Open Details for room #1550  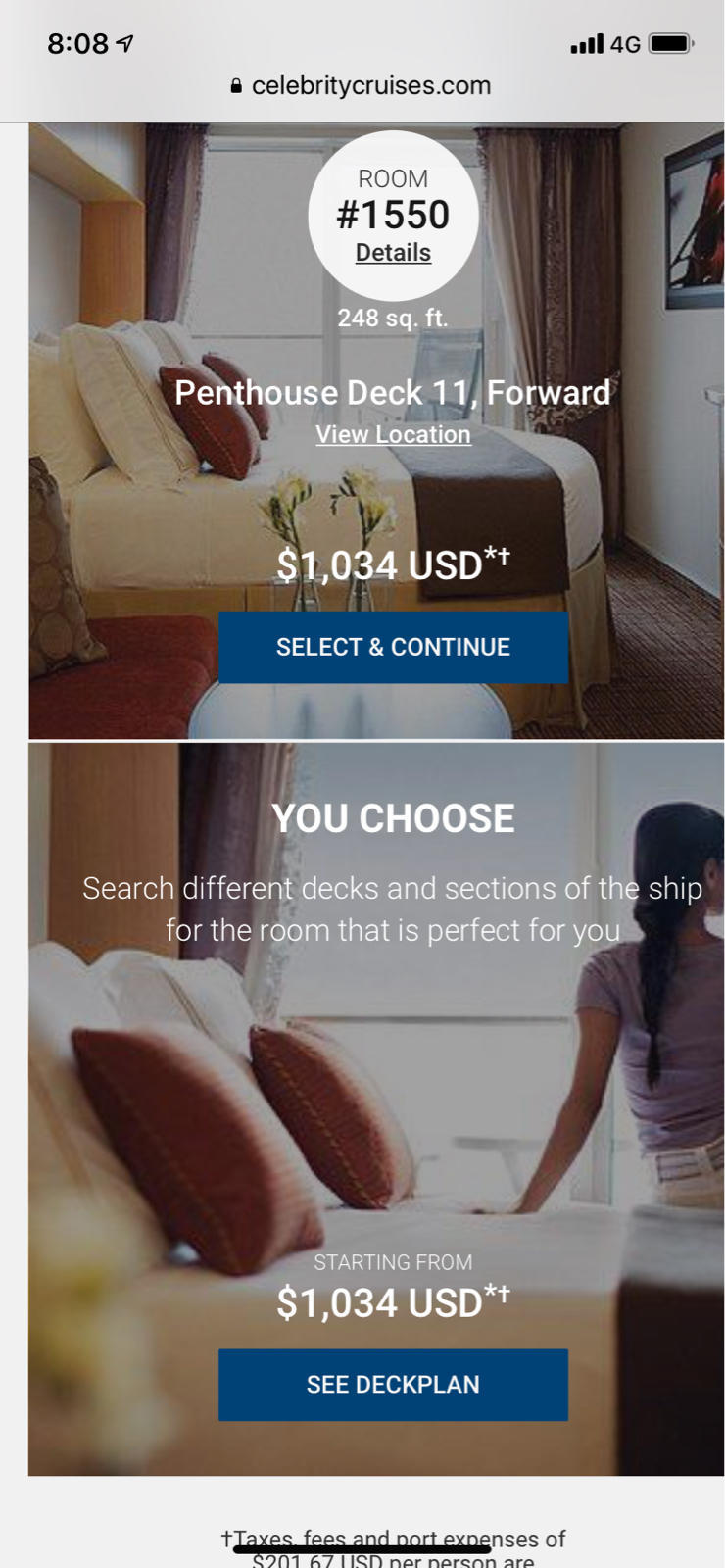(393, 253)
